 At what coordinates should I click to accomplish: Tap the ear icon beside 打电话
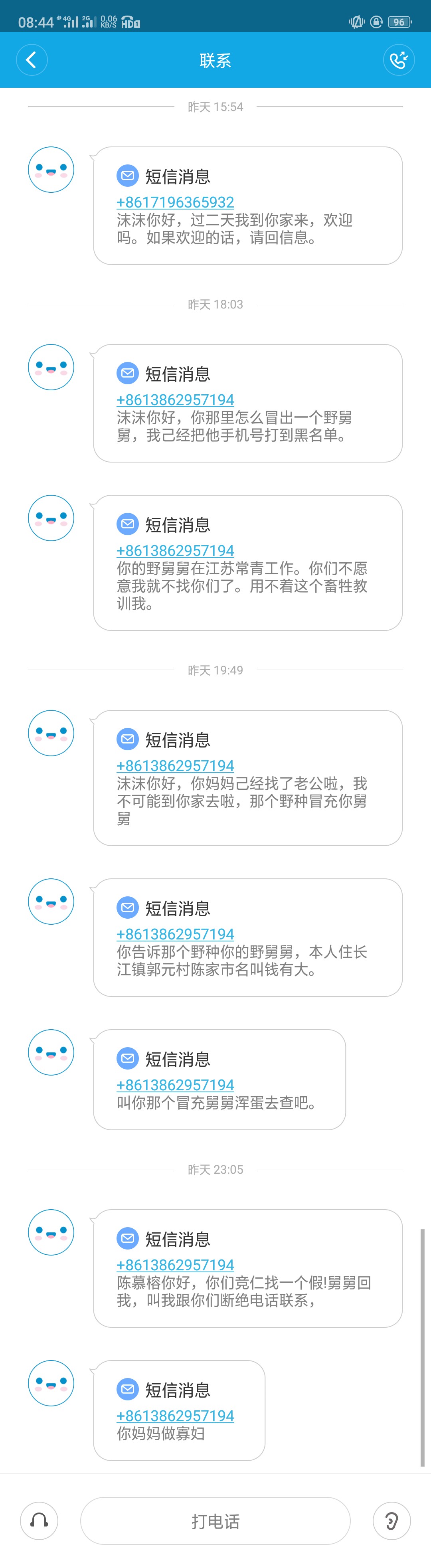(x=391, y=1521)
